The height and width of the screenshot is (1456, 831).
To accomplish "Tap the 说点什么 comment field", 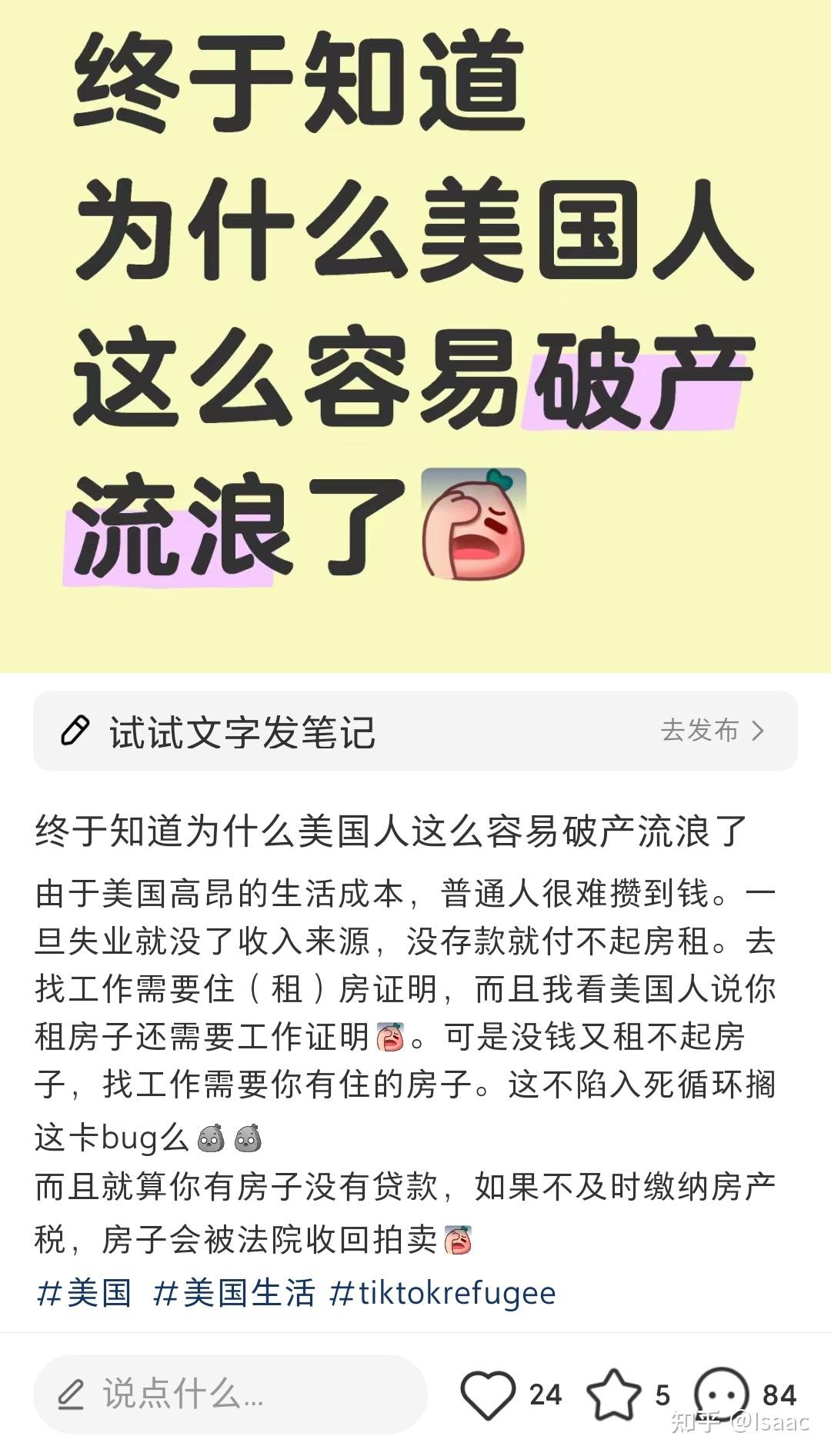I will click(230, 1394).
